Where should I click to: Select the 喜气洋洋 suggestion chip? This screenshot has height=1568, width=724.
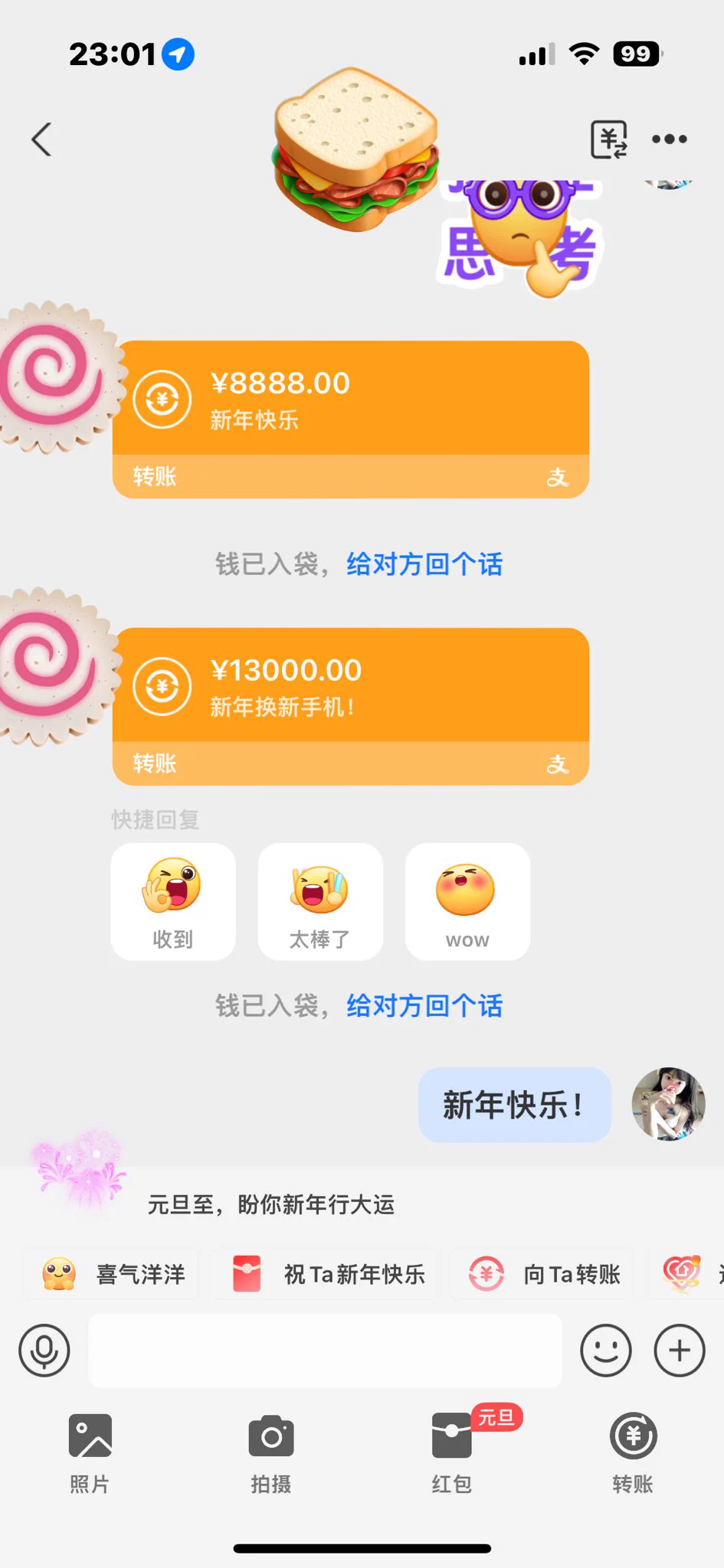pos(113,1275)
